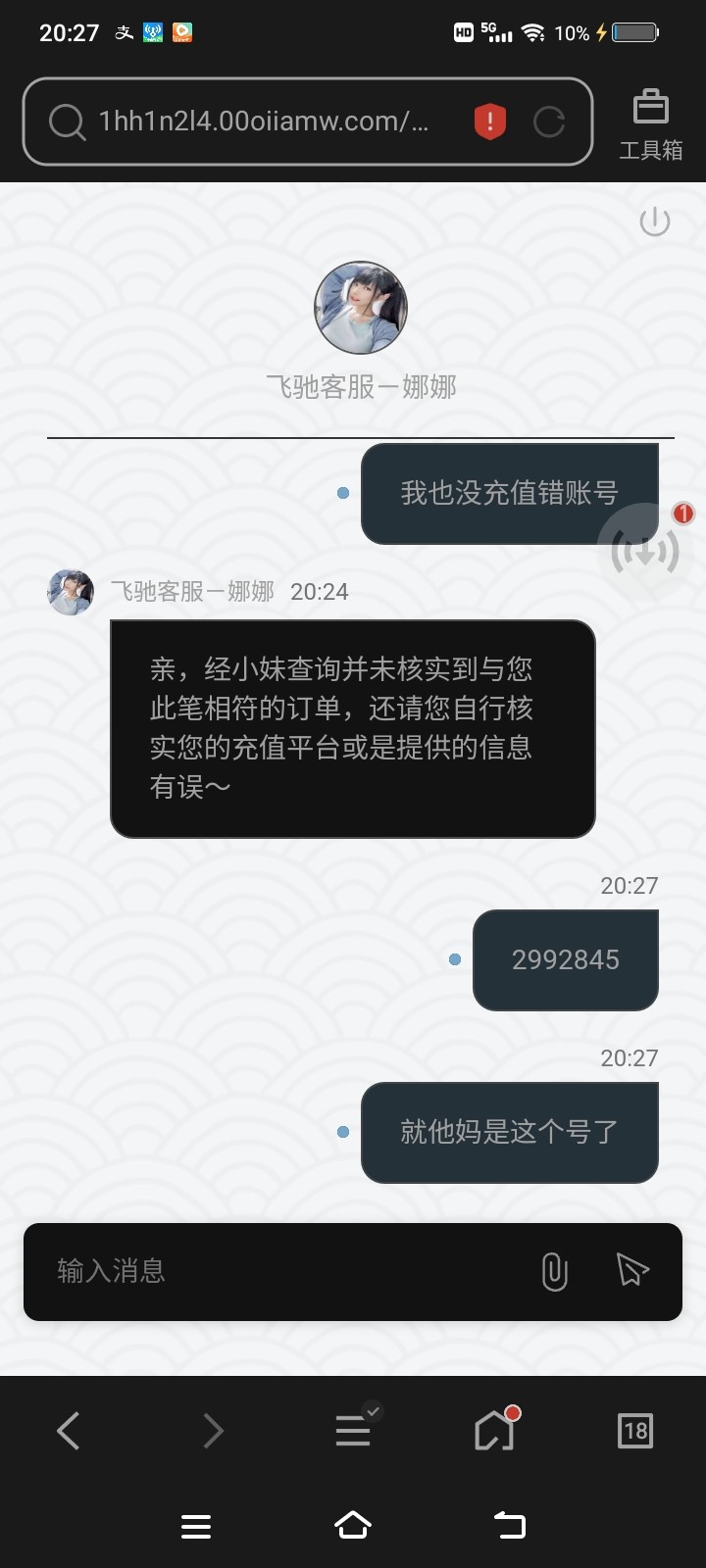Viewport: 706px width, 1568px height.
Task: Go back to previous page in browser
Action: pyautogui.click(x=69, y=1431)
